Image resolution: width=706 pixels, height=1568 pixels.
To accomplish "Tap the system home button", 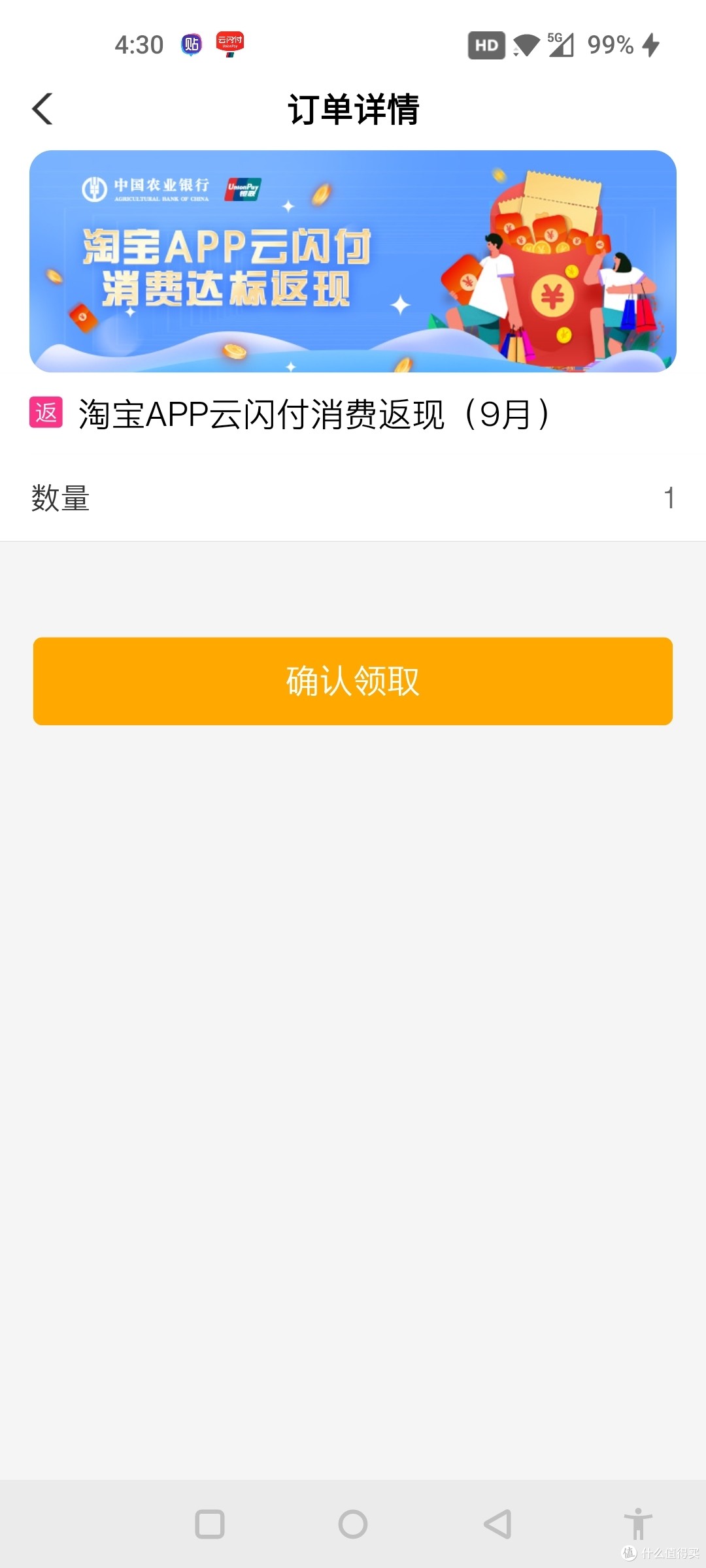I will 353,1524.
